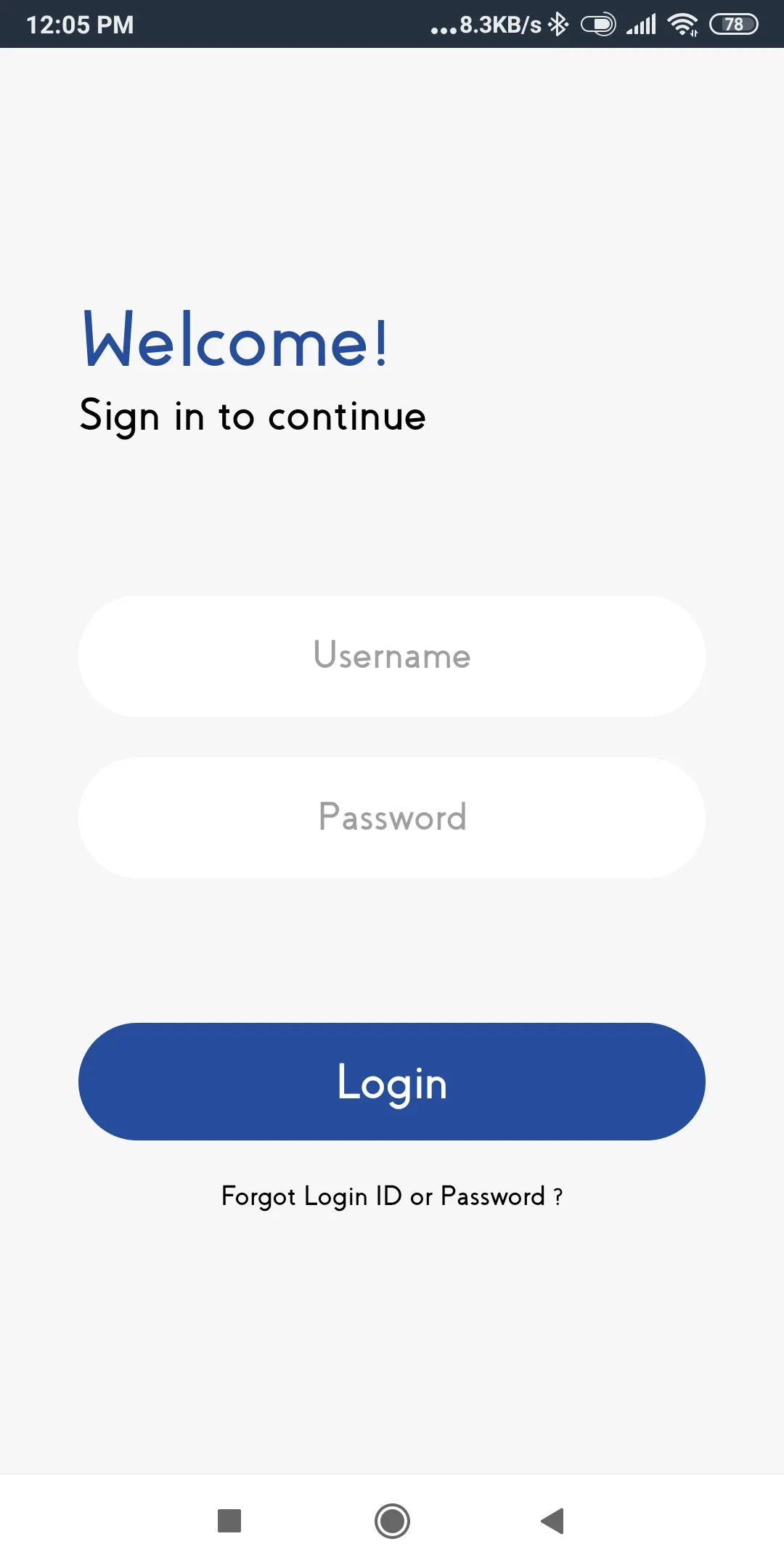Open Forgot Login ID or Password link

(x=392, y=1196)
